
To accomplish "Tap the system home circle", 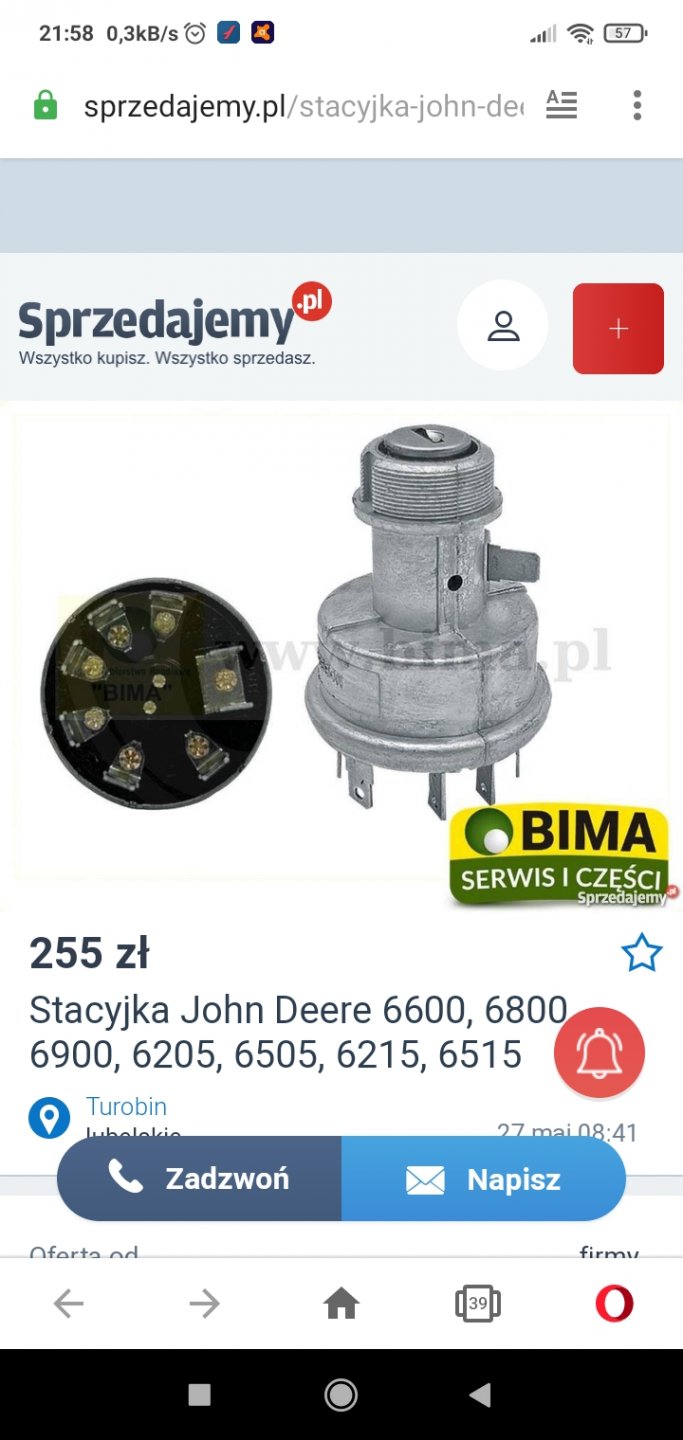I will [341, 1395].
